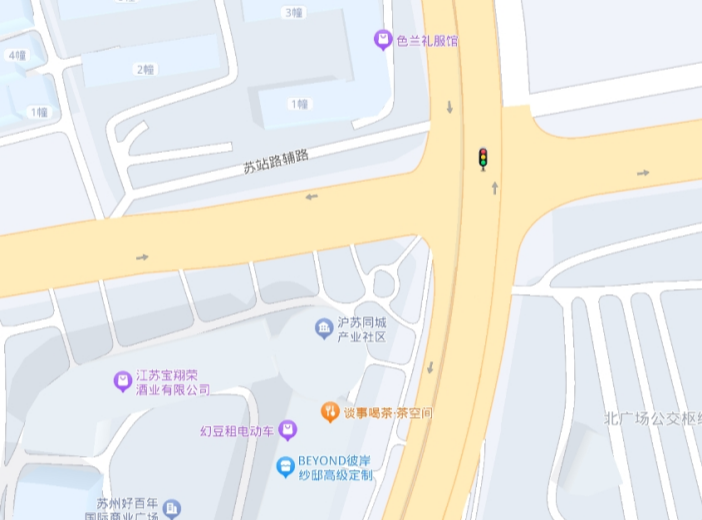
Task: Tap the traffic light icon at the intersection
Action: (483, 158)
